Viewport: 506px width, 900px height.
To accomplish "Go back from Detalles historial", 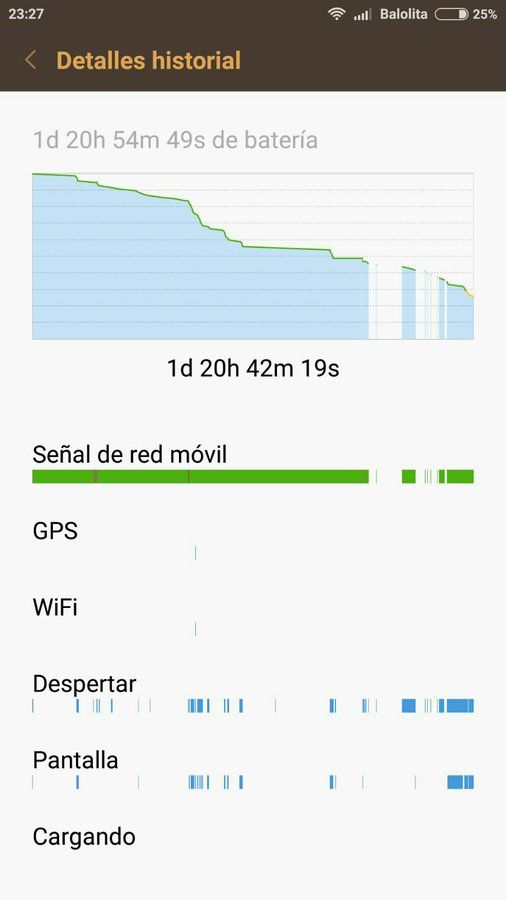I will pos(30,60).
